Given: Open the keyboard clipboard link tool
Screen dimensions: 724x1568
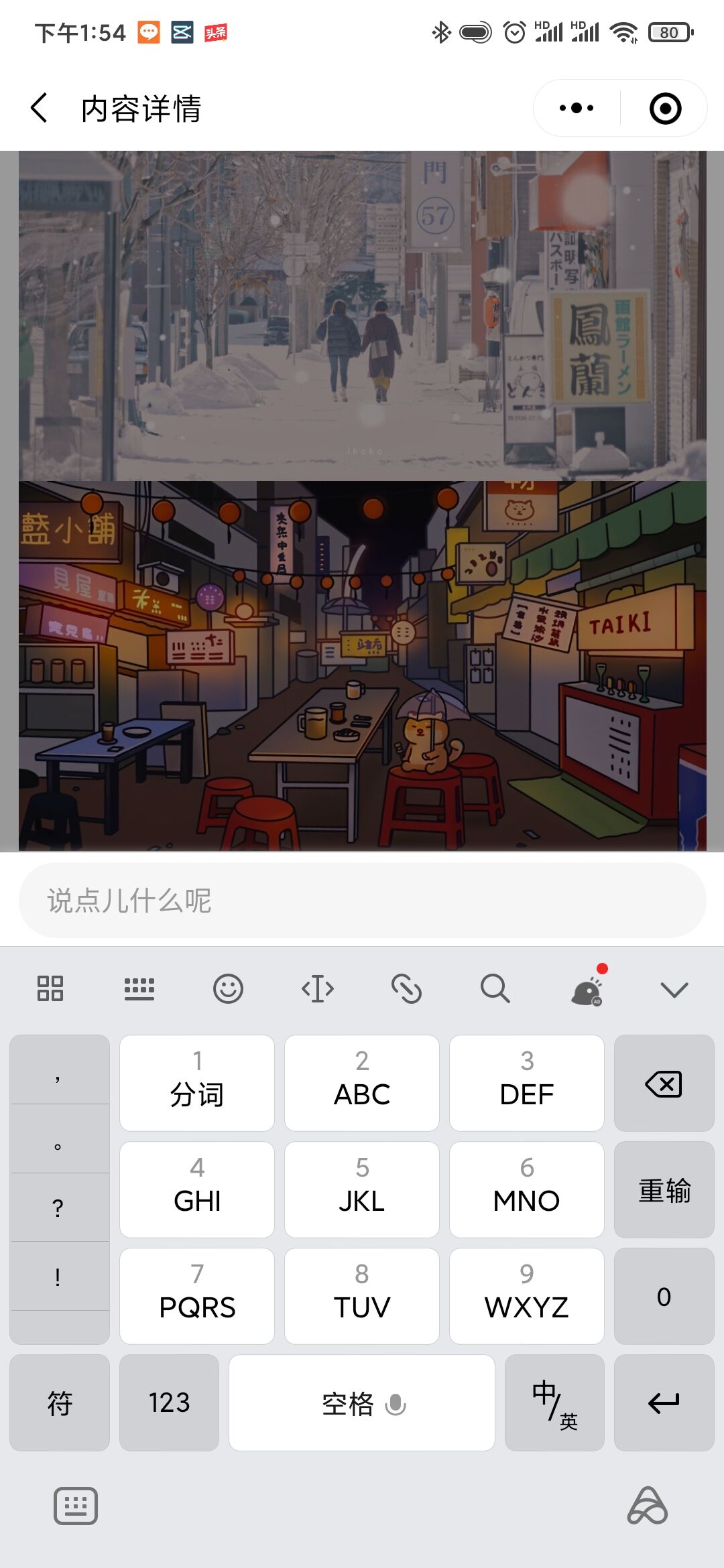Looking at the screenshot, I should (406, 988).
